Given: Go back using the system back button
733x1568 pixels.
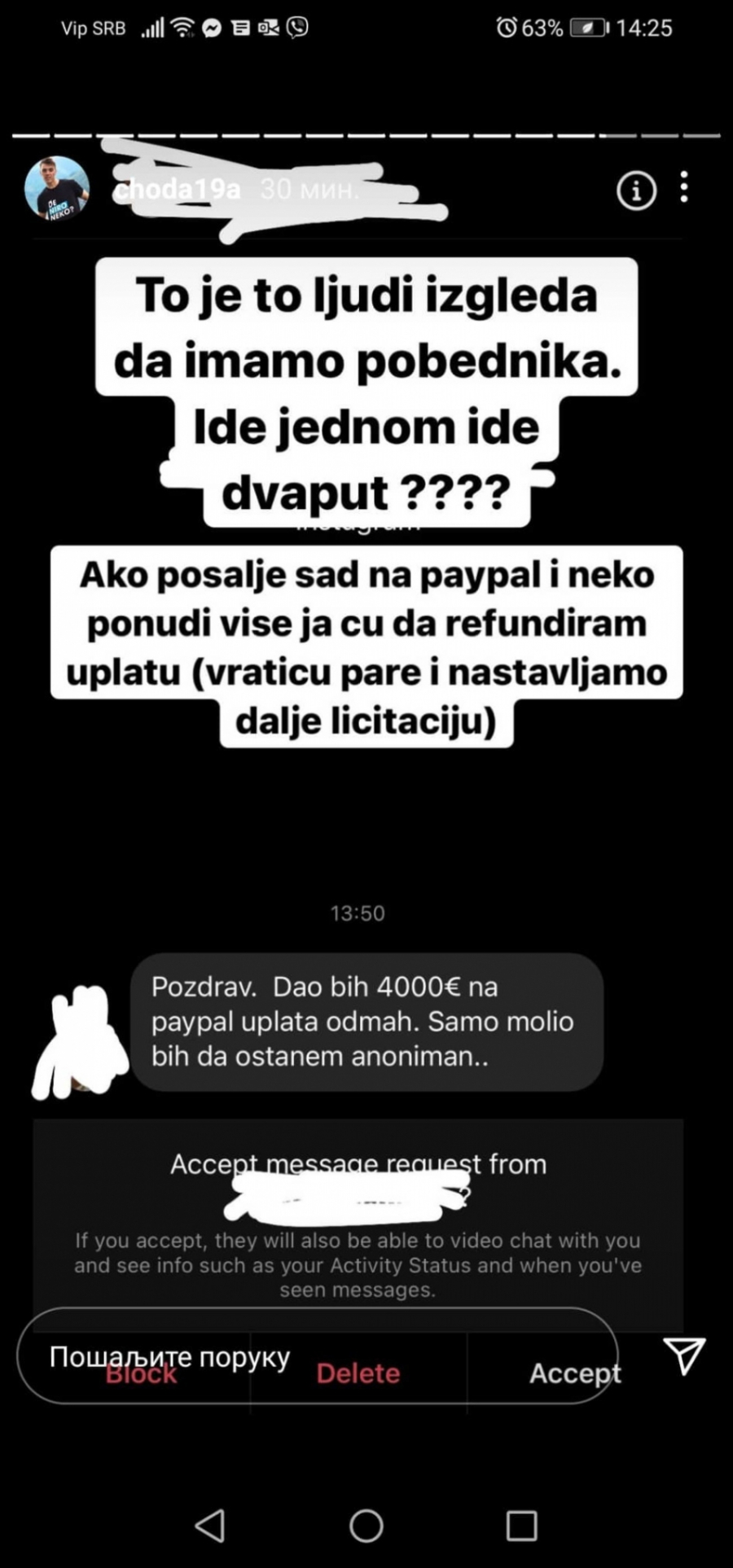Looking at the screenshot, I should pyautogui.click(x=211, y=1525).
